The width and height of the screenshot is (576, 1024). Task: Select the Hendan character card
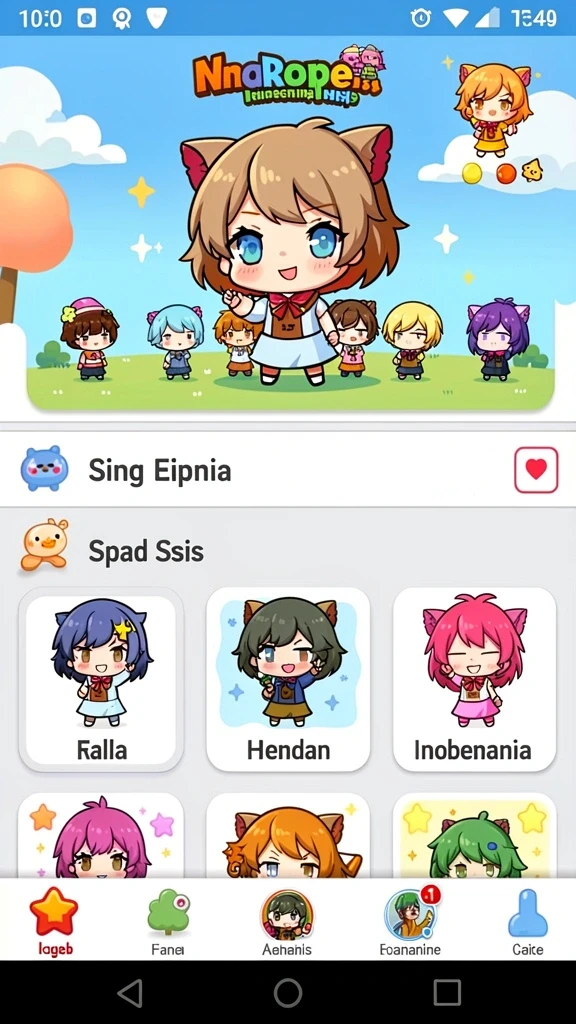[288, 680]
